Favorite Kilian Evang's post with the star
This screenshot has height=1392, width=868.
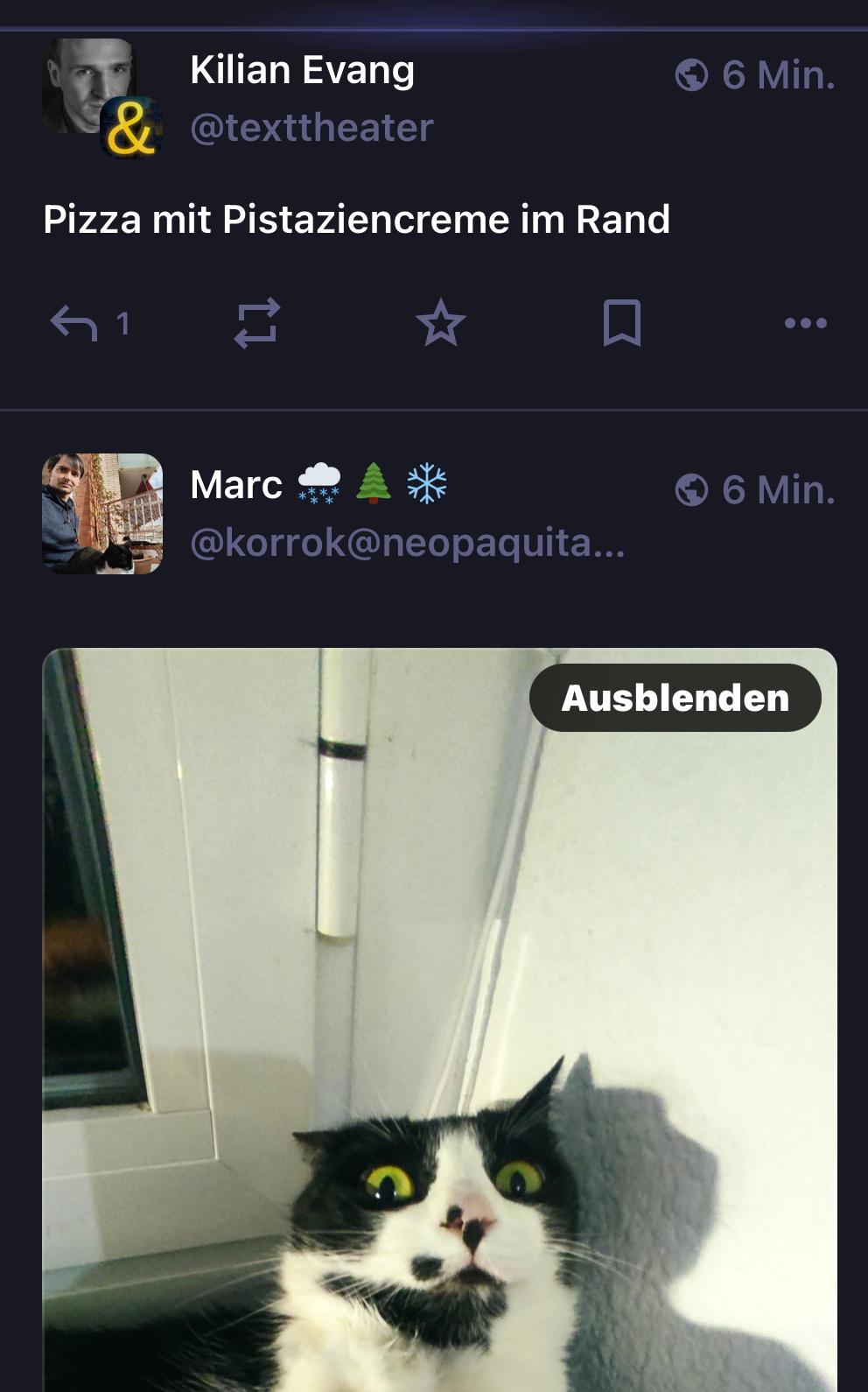coord(440,323)
